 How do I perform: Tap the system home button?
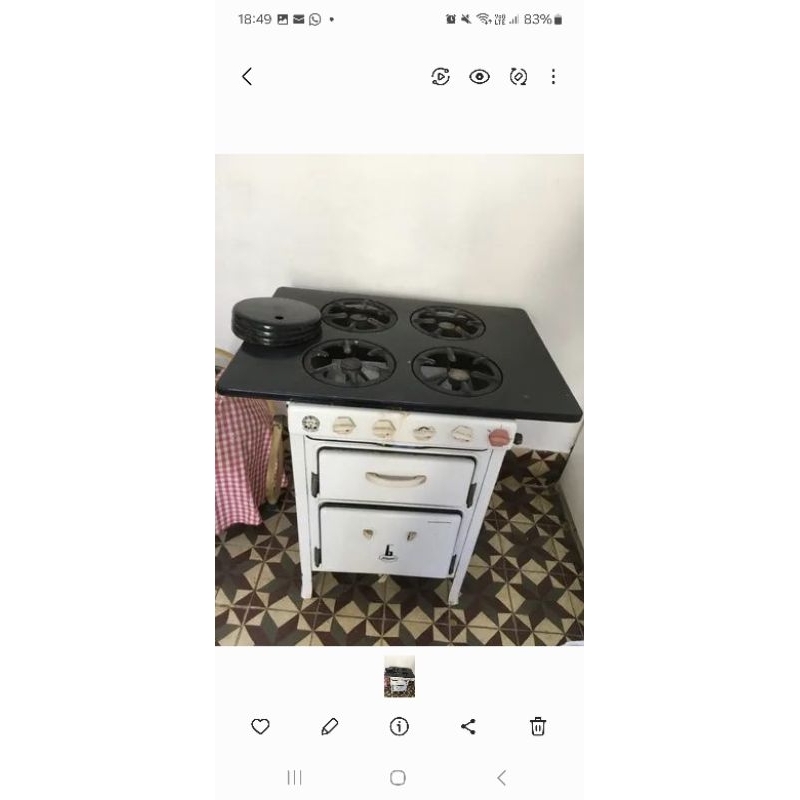coord(398,778)
